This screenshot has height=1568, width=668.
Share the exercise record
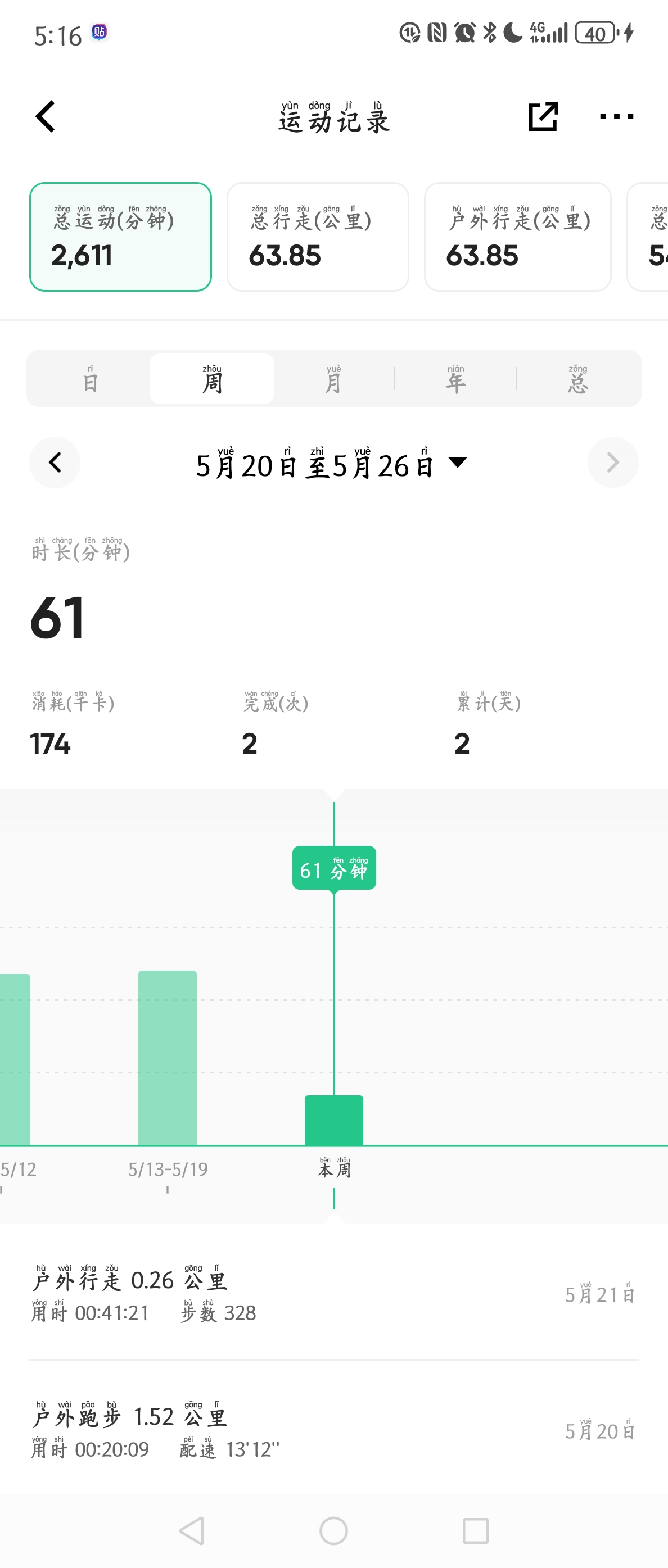(x=543, y=116)
